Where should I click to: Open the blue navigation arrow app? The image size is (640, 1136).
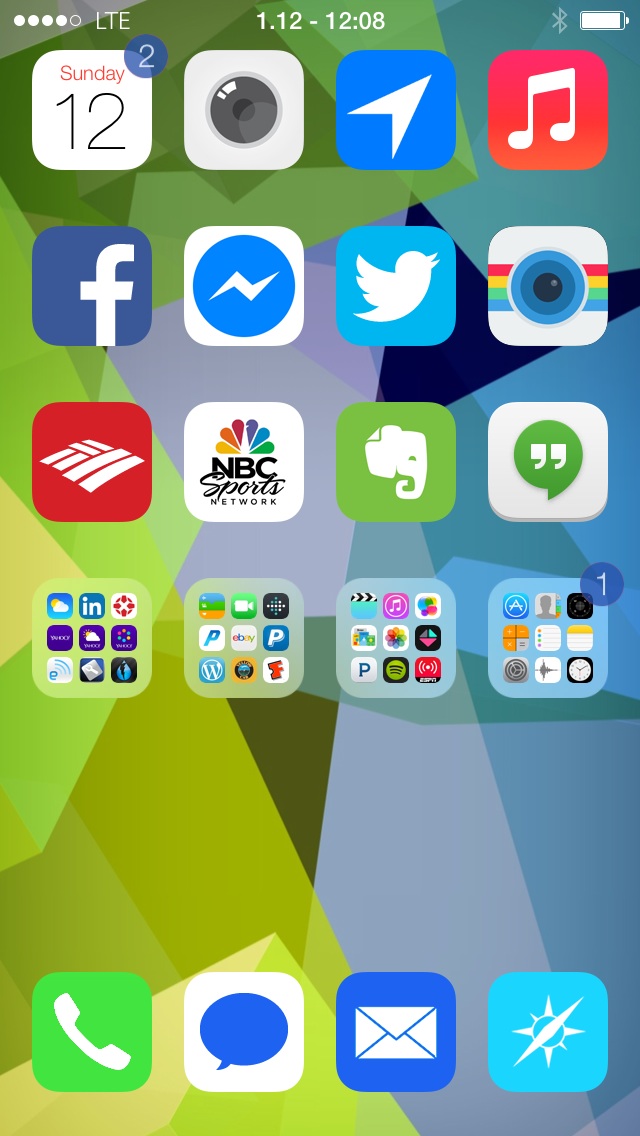(396, 110)
